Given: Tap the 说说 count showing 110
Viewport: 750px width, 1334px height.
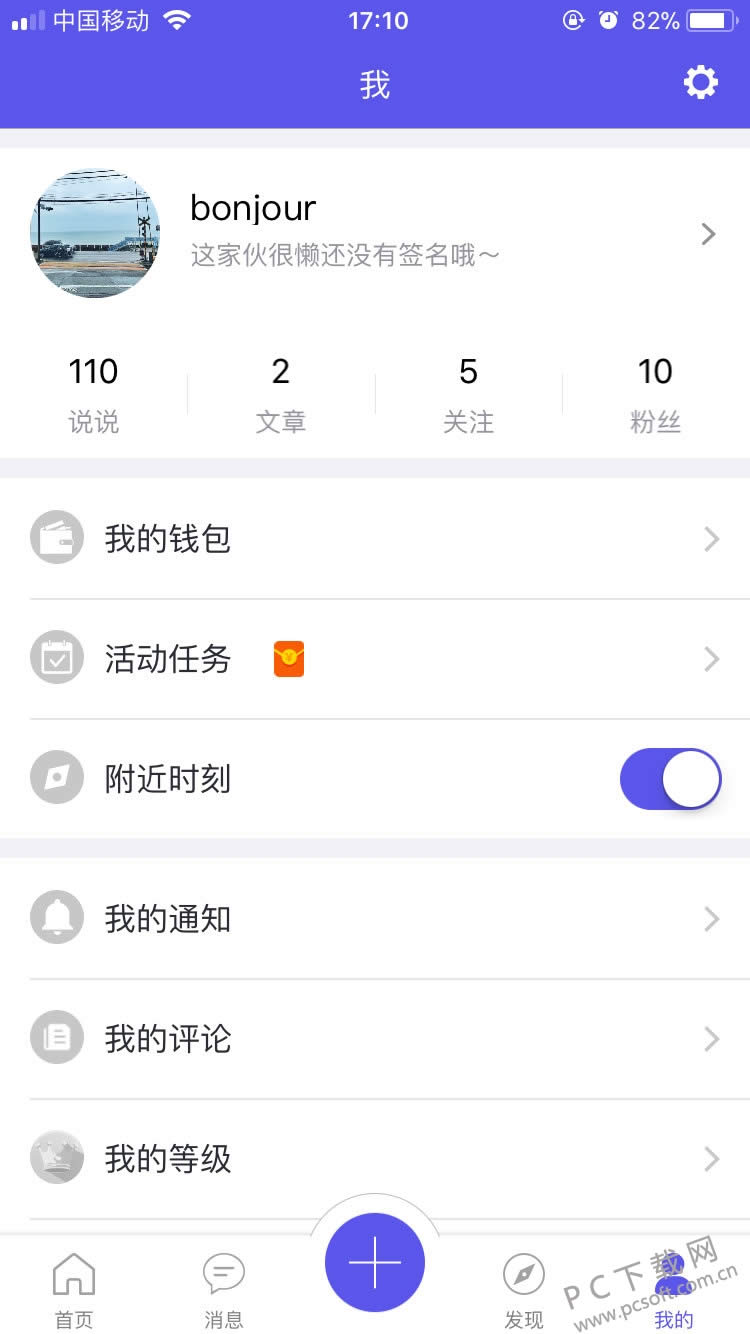Looking at the screenshot, I should [93, 392].
